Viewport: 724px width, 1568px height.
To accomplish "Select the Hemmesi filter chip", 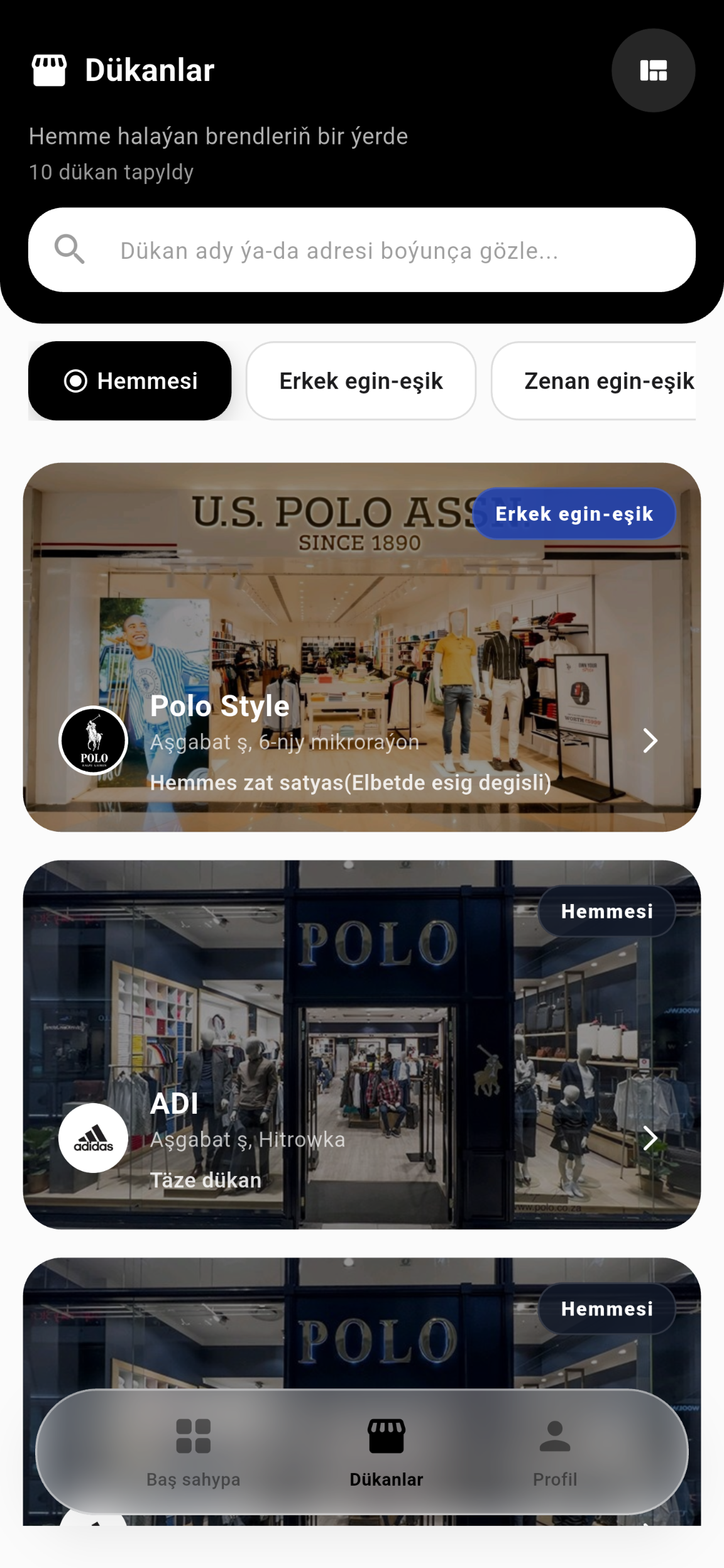I will click(130, 381).
